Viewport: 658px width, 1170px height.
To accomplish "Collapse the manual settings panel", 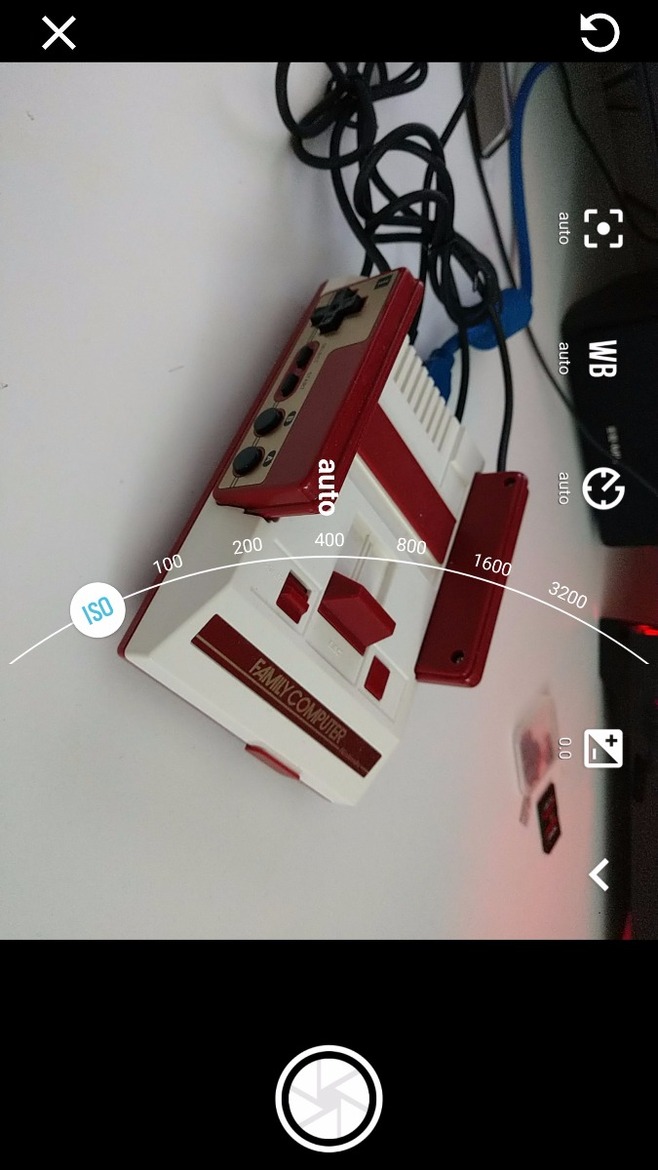I will coord(599,875).
